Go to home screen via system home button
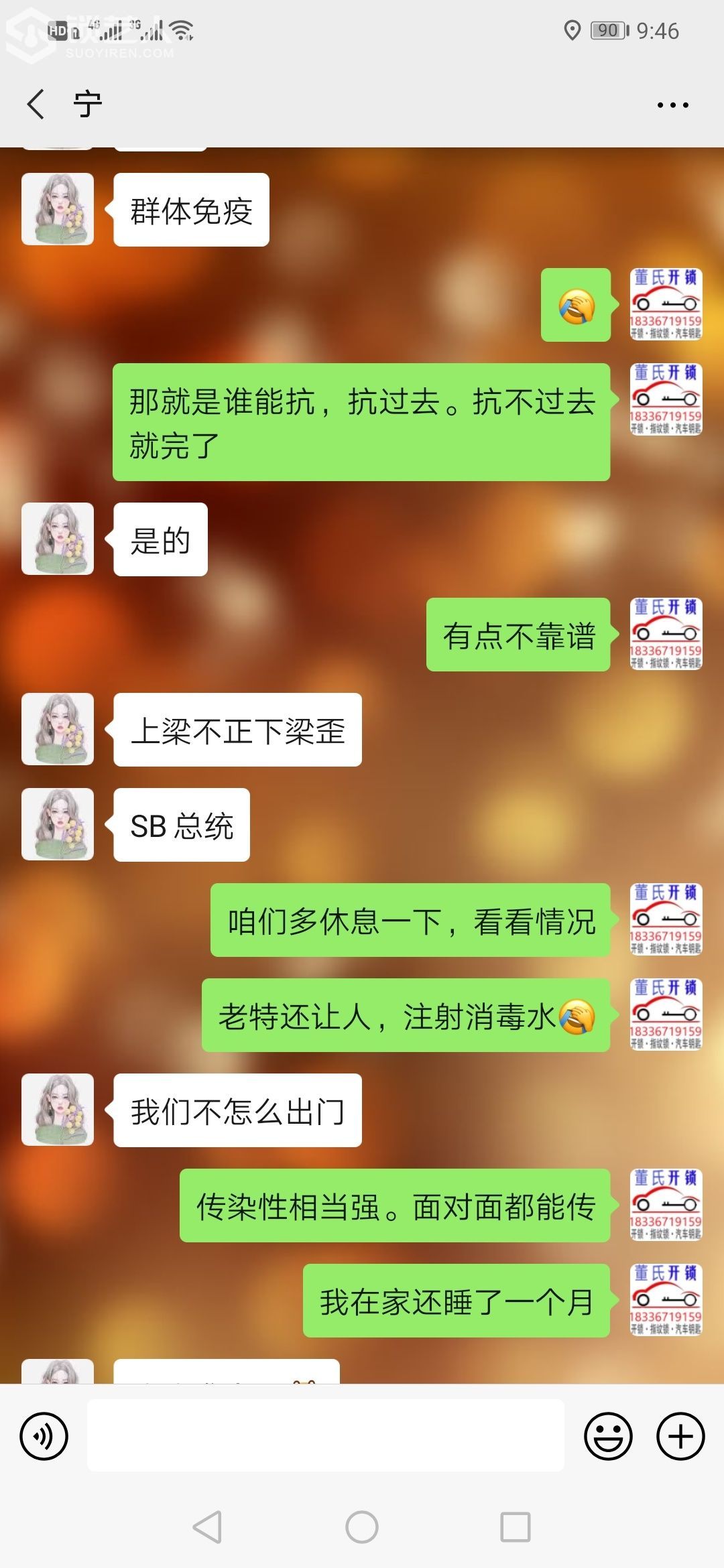 pos(362,1527)
